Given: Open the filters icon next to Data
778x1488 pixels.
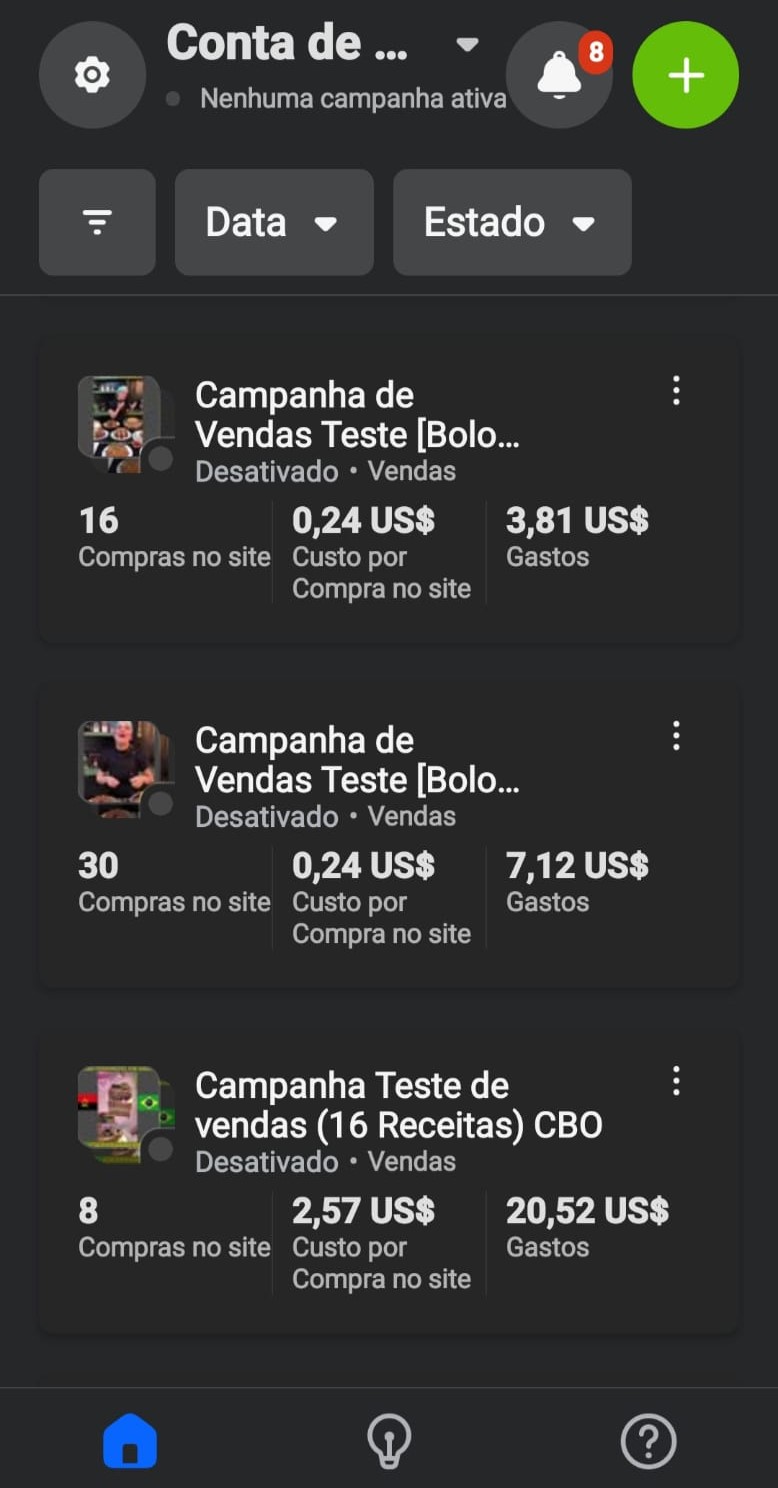Looking at the screenshot, I should pos(96,222).
